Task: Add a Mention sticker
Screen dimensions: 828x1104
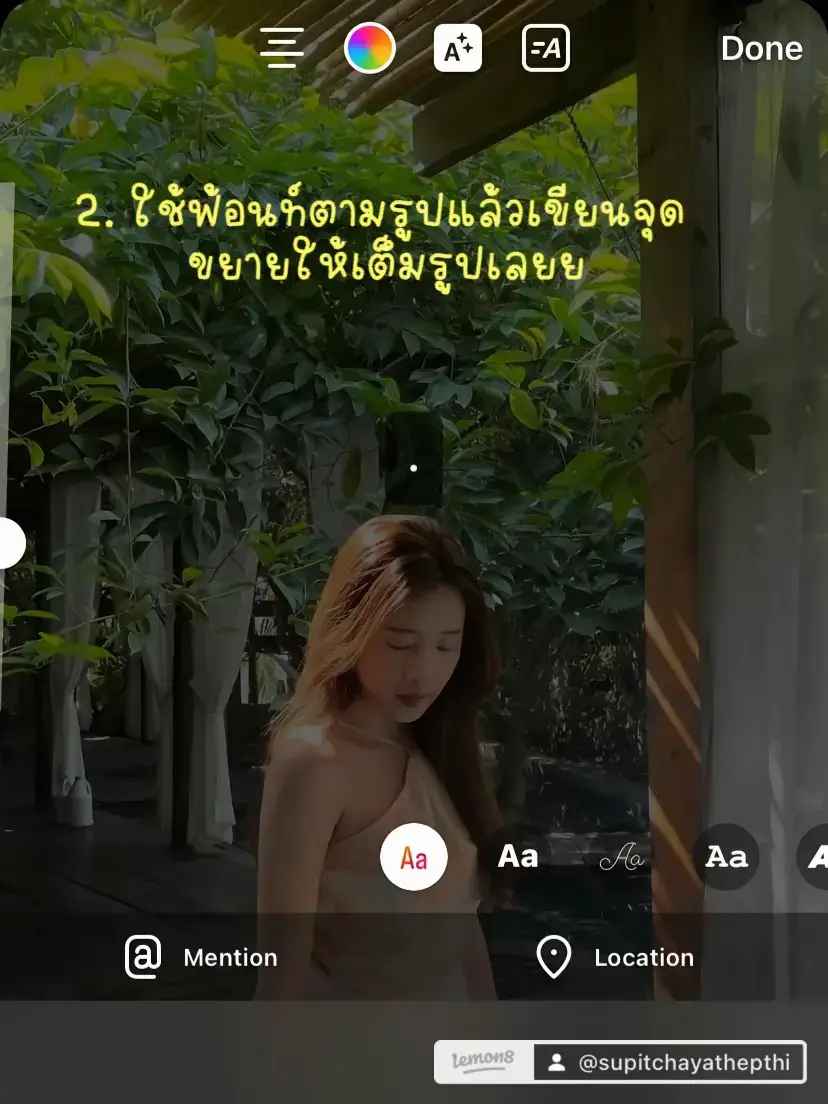Action: click(229, 957)
